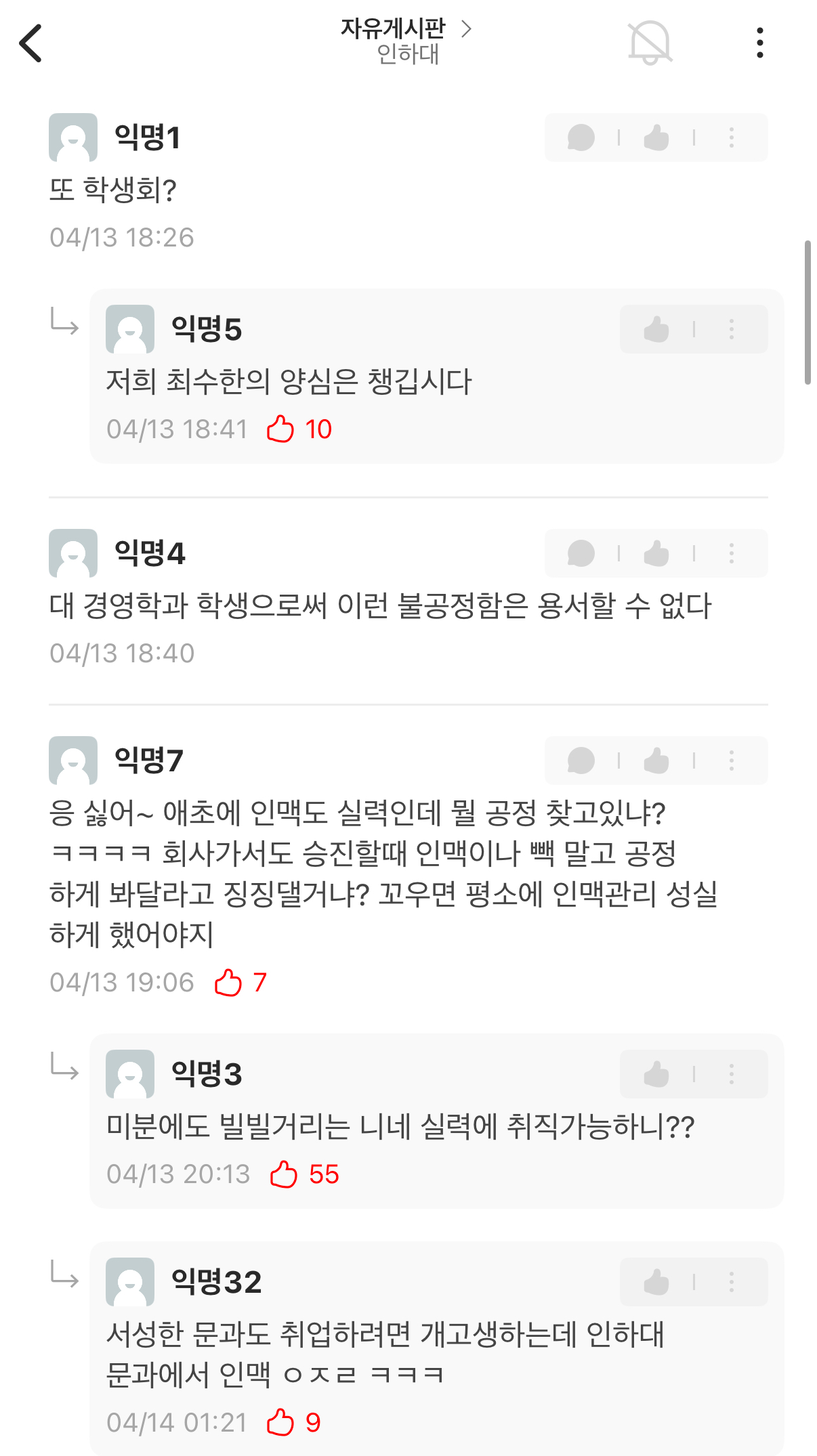Open the overflow menu in header
Image resolution: width=817 pixels, height=1456 pixels.
pos(760,43)
